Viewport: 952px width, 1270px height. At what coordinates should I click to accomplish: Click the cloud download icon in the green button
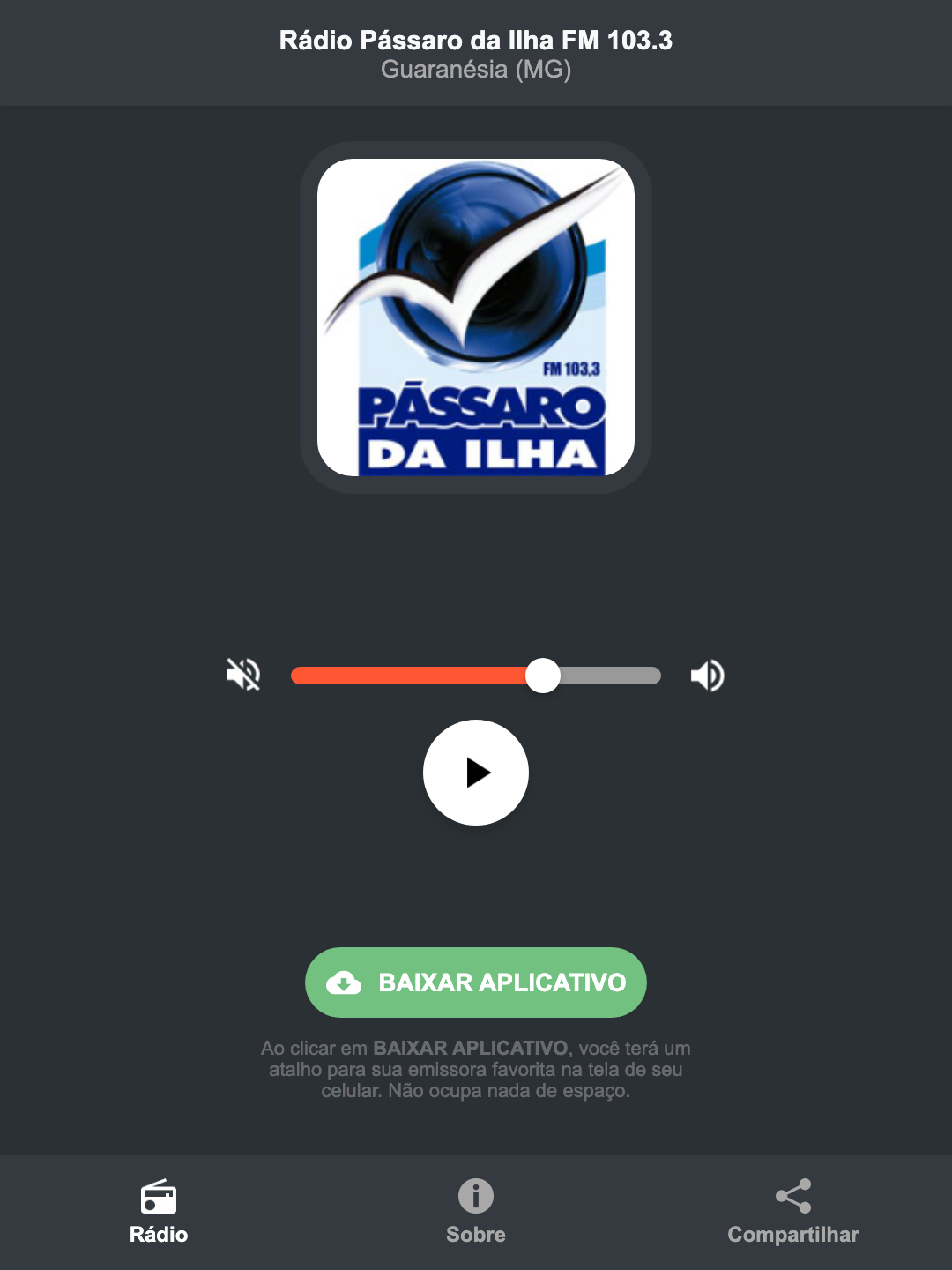(x=346, y=982)
